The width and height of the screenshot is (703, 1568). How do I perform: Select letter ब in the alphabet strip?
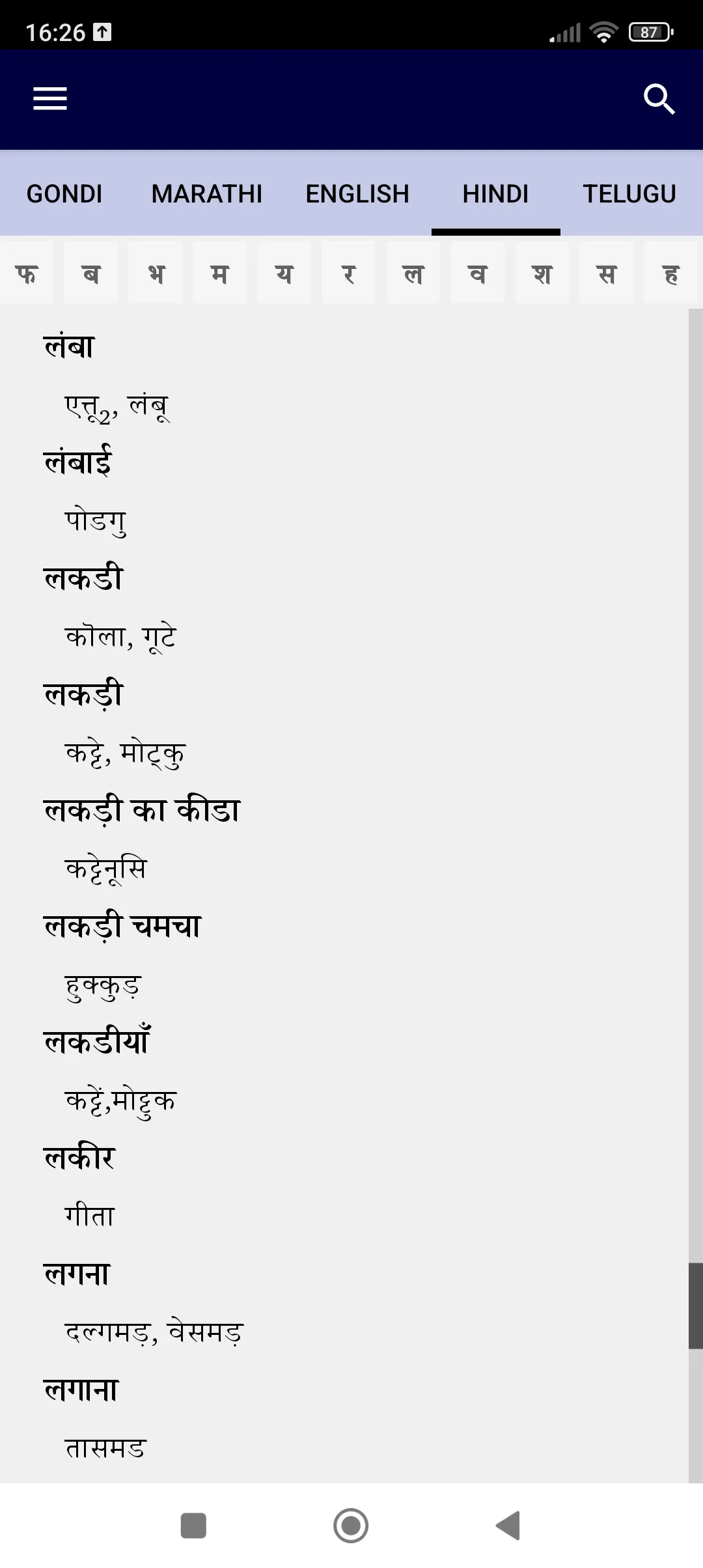coord(91,272)
